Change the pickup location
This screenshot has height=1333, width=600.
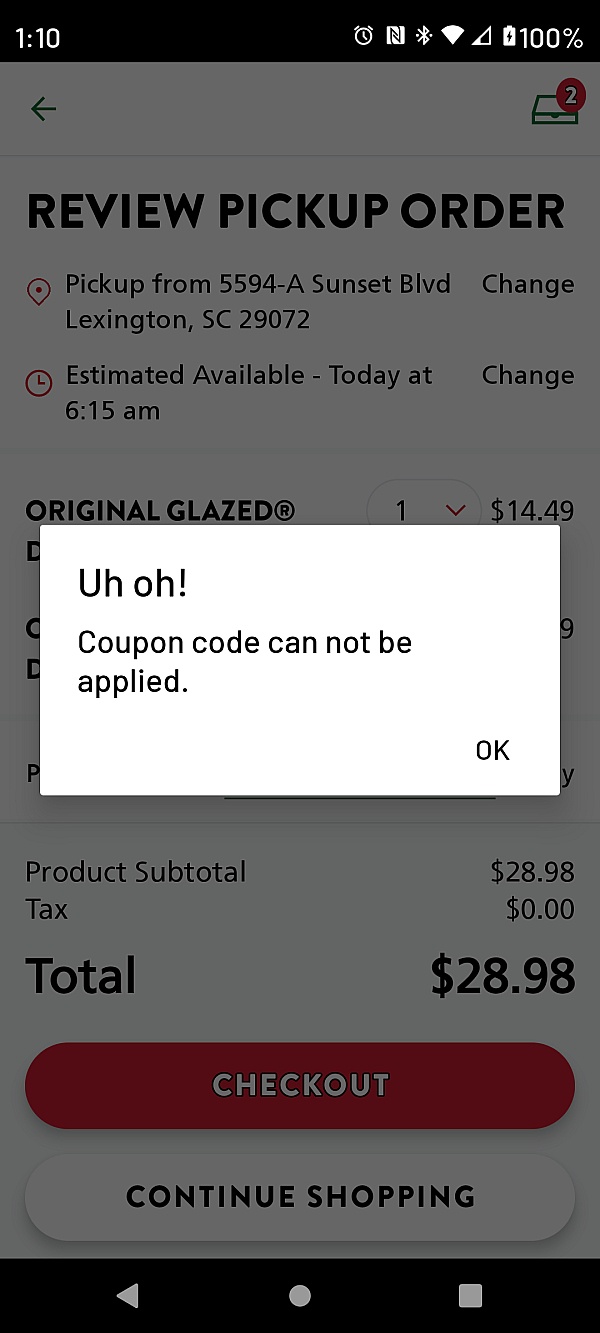click(x=527, y=284)
